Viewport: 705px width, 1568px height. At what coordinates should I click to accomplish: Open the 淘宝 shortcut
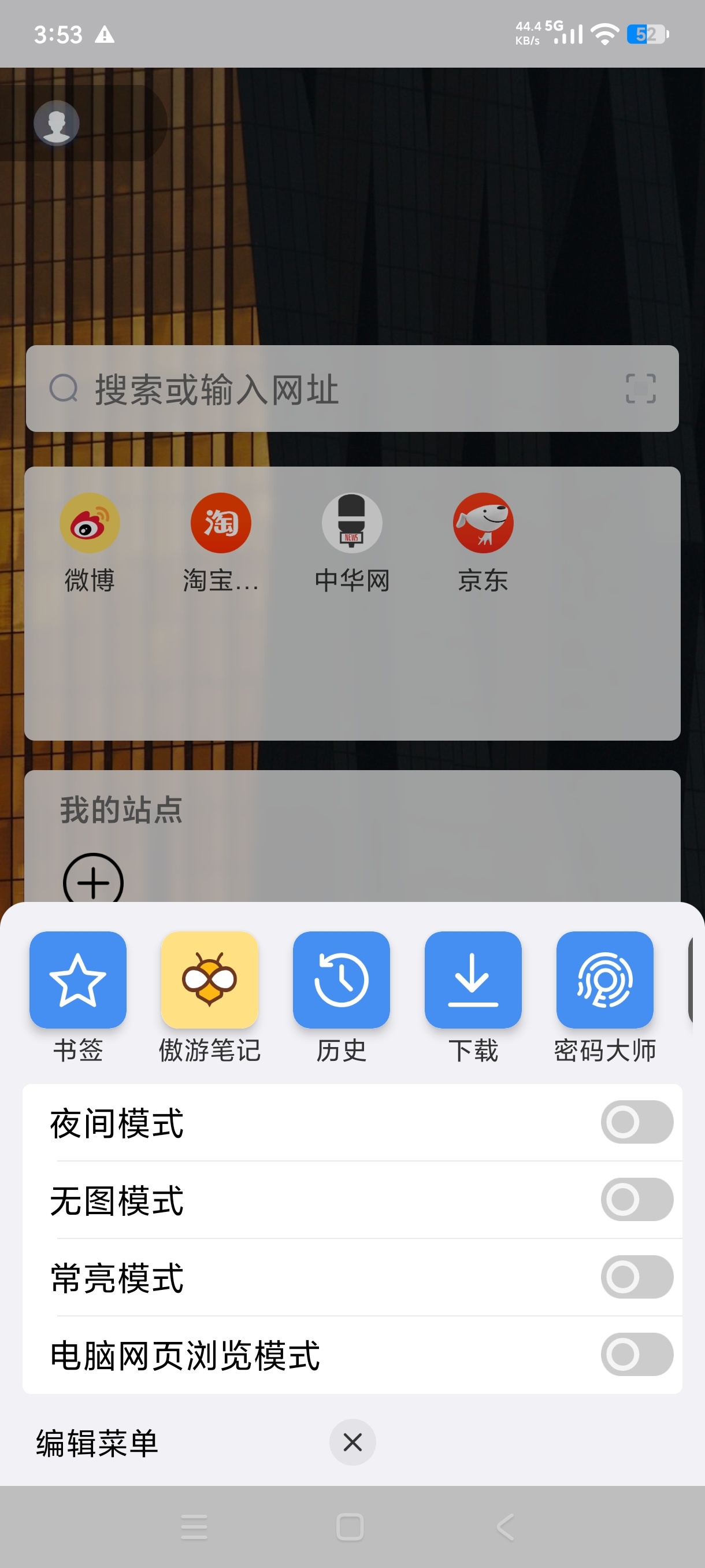pos(221,522)
